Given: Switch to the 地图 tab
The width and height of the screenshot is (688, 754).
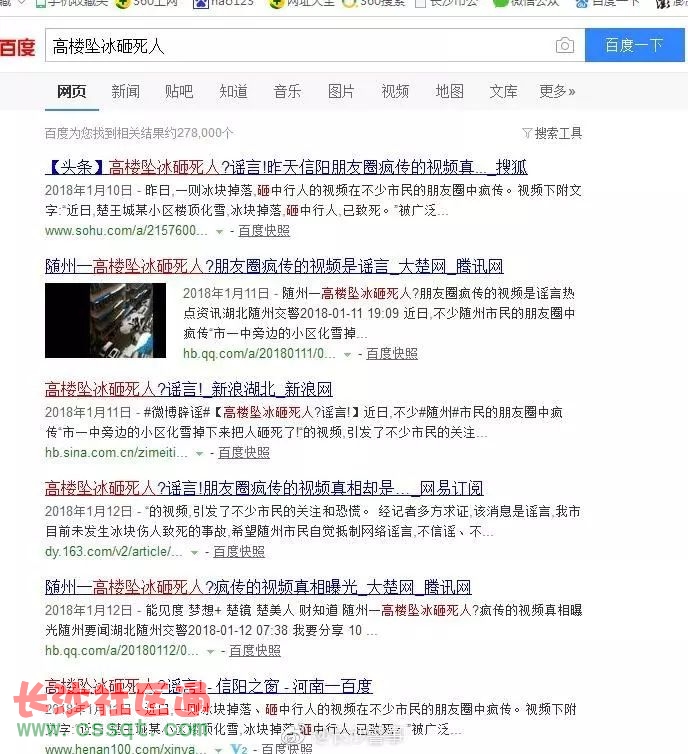Looking at the screenshot, I should 449,91.
